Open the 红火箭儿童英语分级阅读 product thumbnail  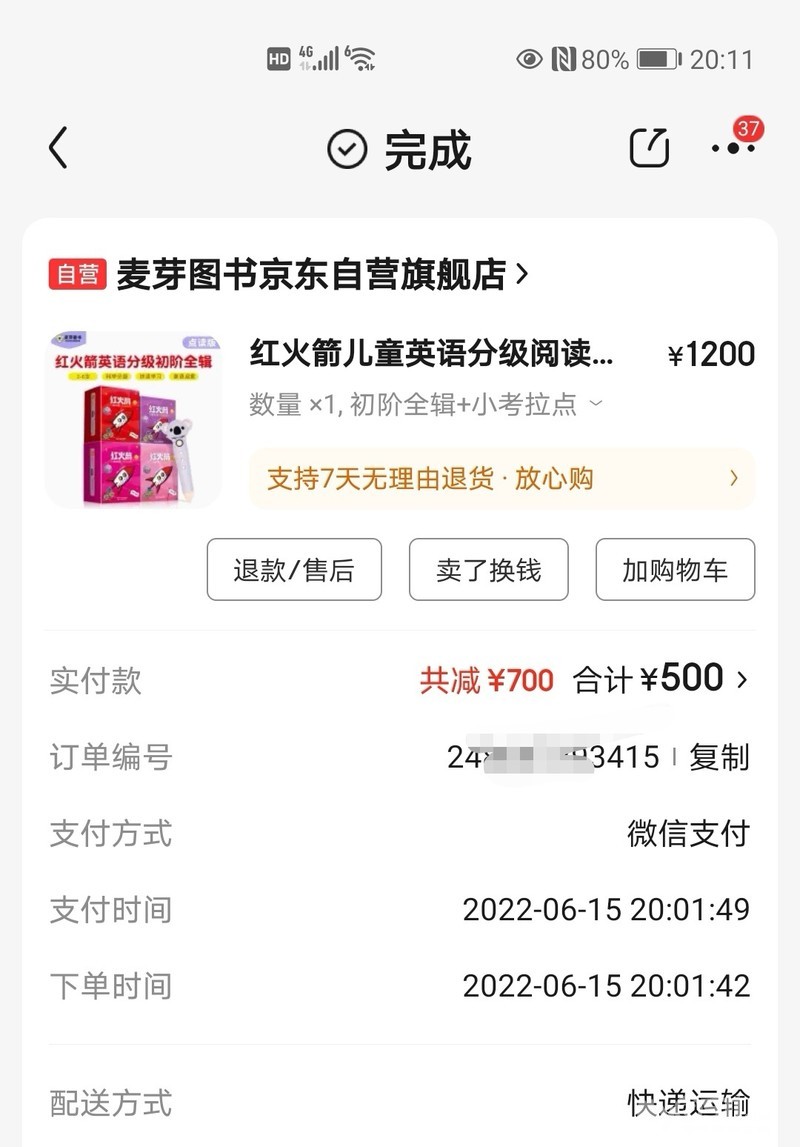point(134,419)
